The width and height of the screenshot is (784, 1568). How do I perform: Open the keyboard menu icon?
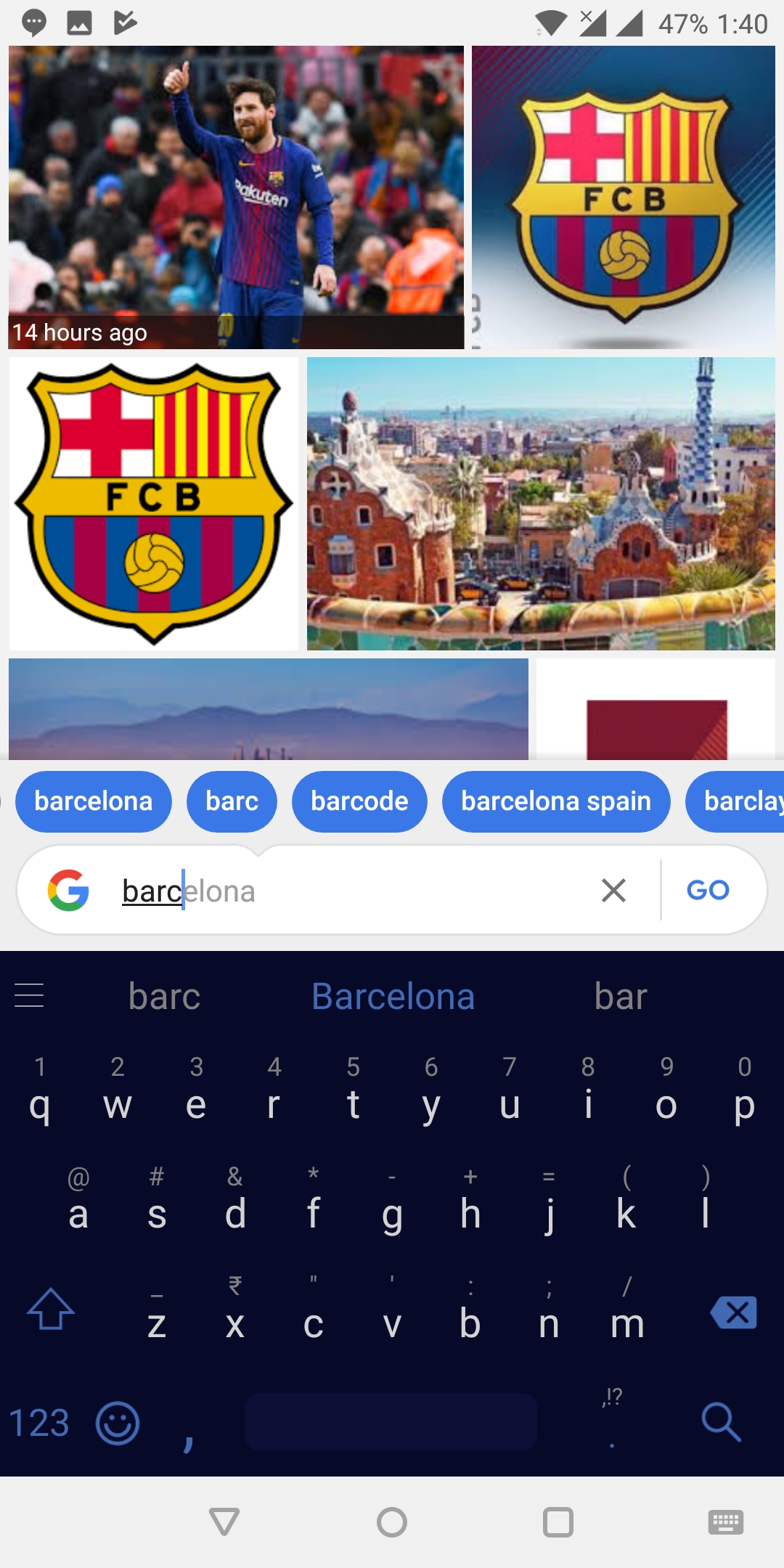29,995
